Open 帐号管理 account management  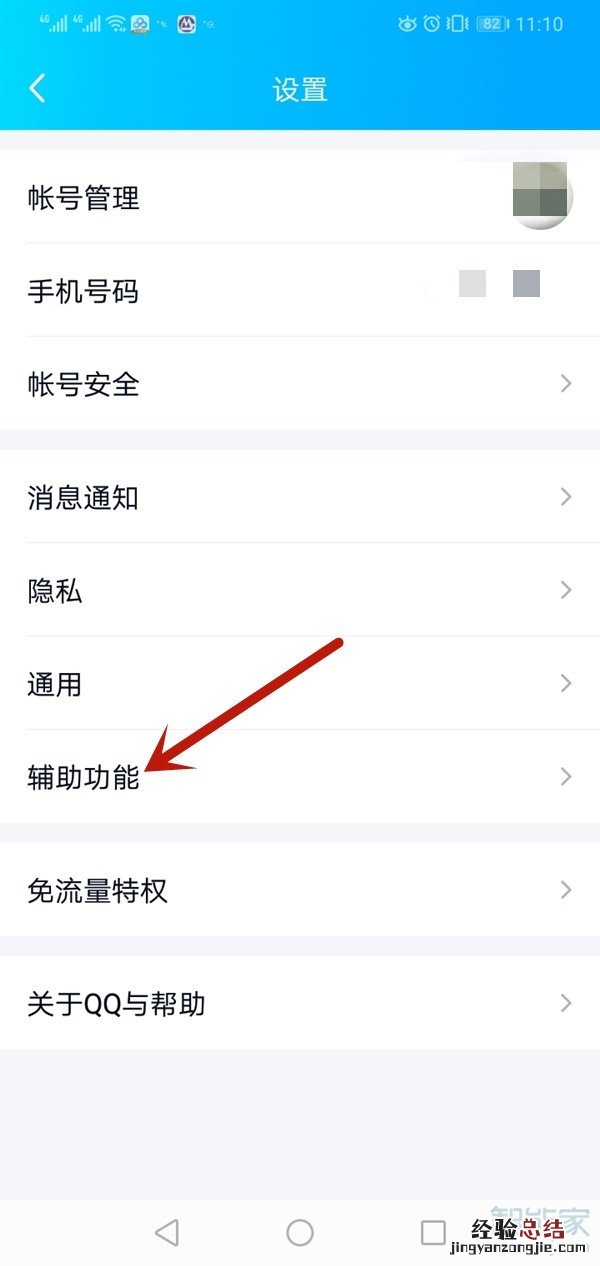(x=300, y=198)
